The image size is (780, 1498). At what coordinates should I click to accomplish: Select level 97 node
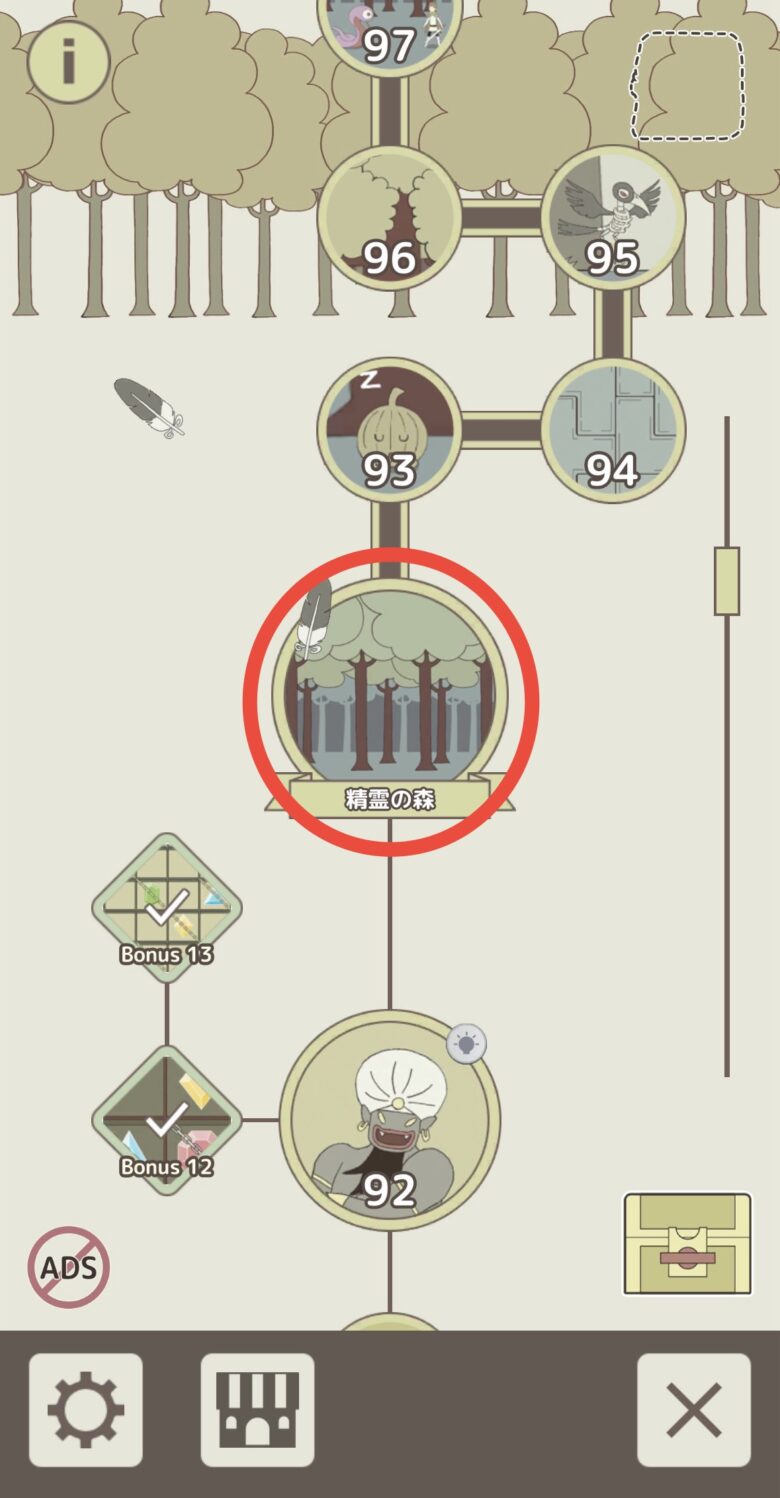click(x=389, y=30)
